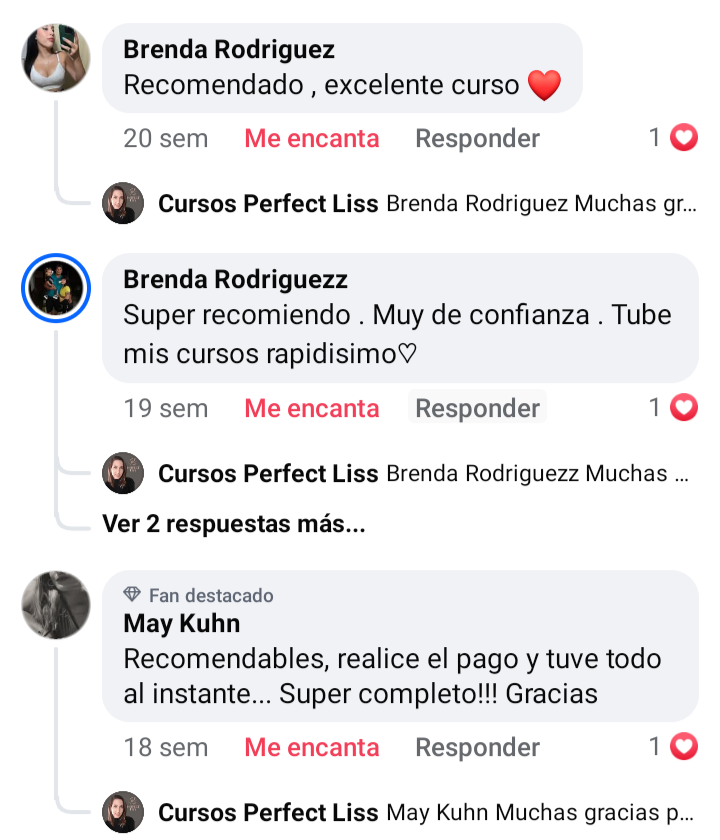720x840 pixels.
Task: Open May Kuhn's profile picture
Action: 56,605
